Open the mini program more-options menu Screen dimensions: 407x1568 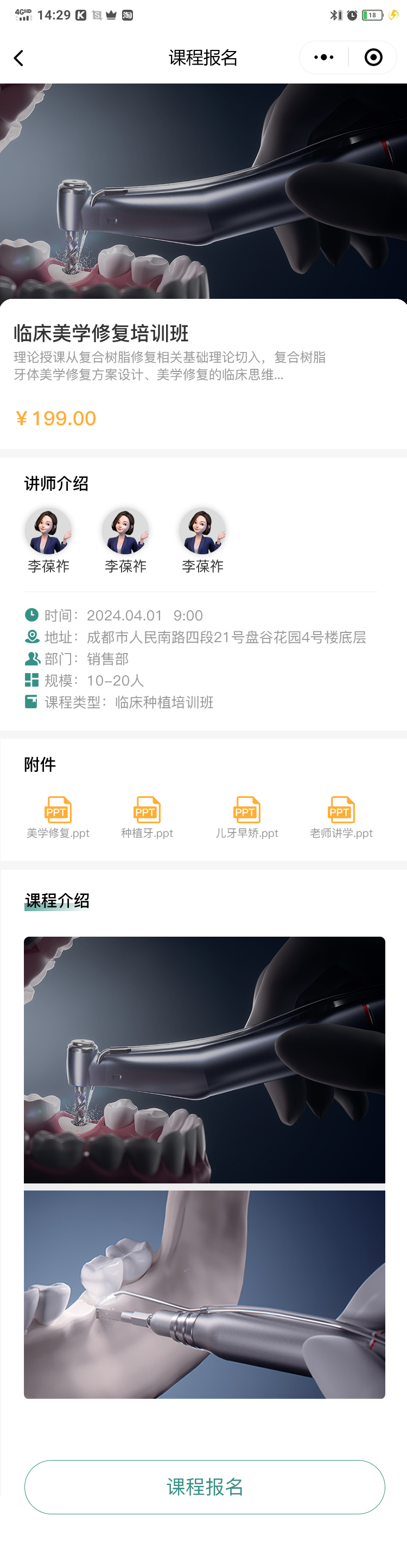point(323,57)
